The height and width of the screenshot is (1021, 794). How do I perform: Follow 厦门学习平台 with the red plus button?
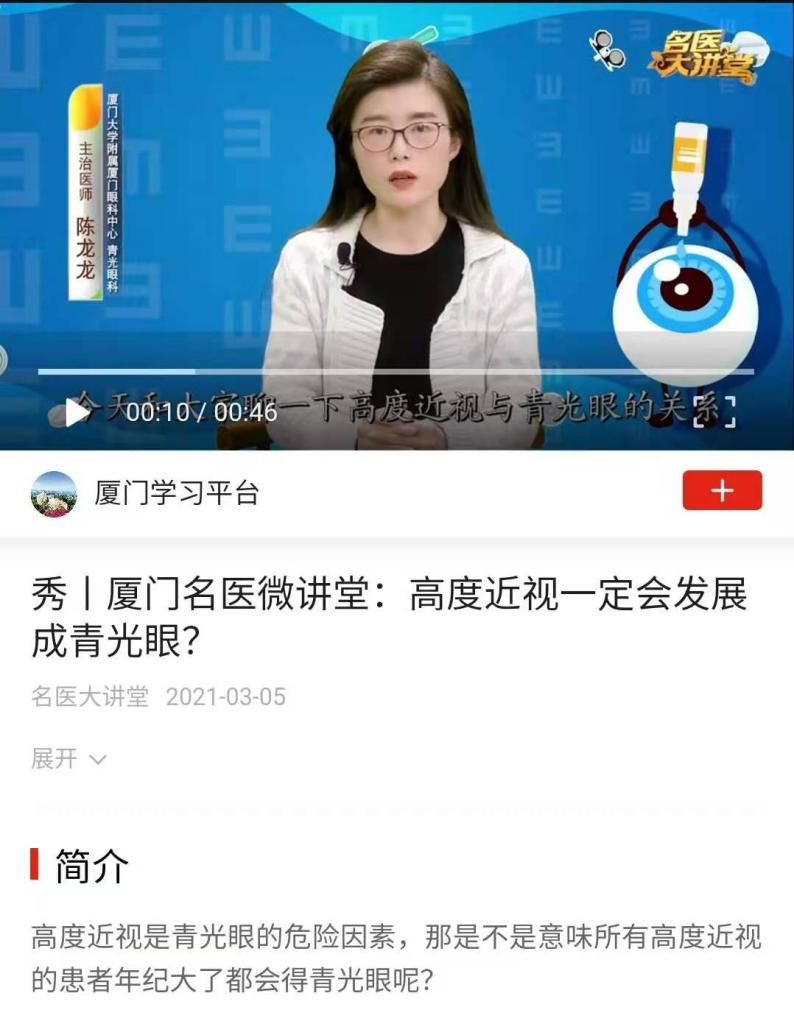pyautogui.click(x=722, y=491)
